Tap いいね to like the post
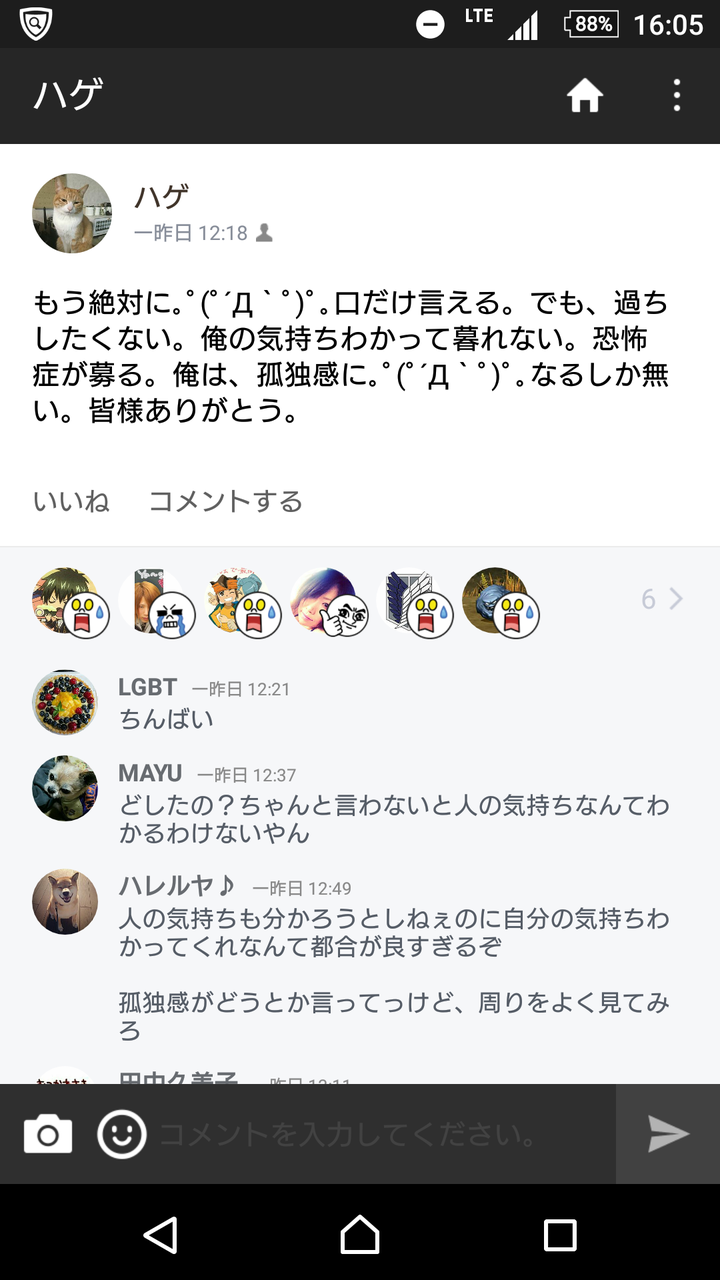The height and width of the screenshot is (1280, 720). tap(71, 501)
